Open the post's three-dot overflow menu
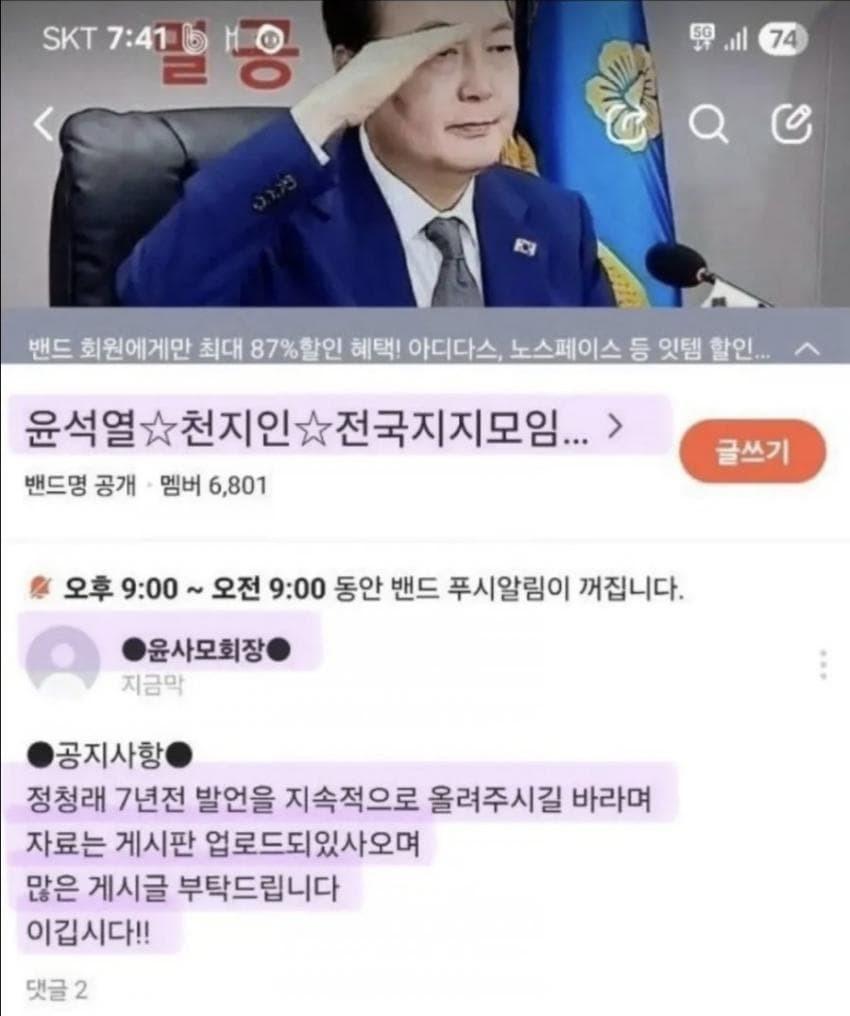The width and height of the screenshot is (850, 1016). (x=822, y=665)
